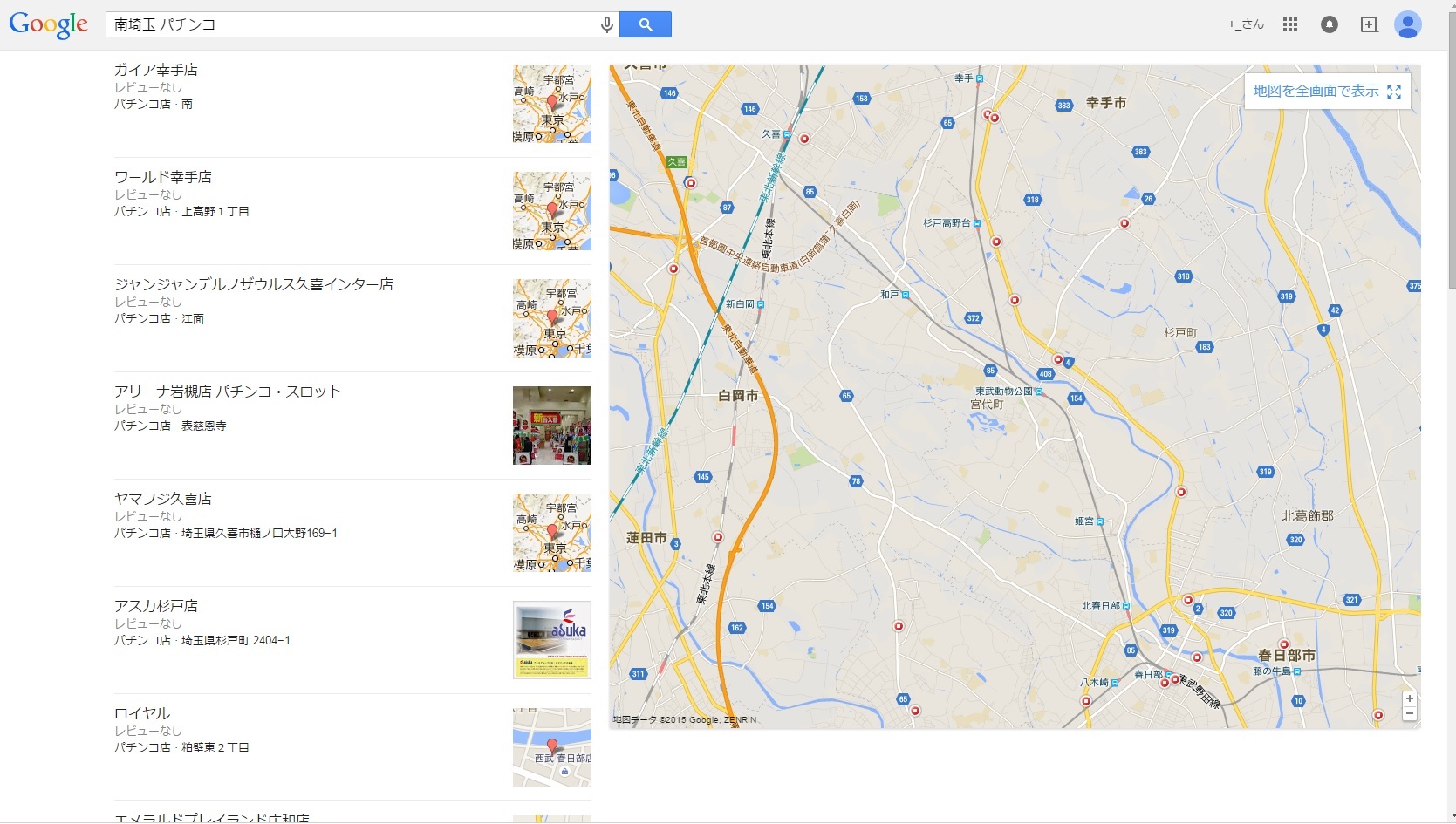The image size is (1456, 824).
Task: Focus the search box containing 南埼玉 パチンコ
Action: coord(349,24)
